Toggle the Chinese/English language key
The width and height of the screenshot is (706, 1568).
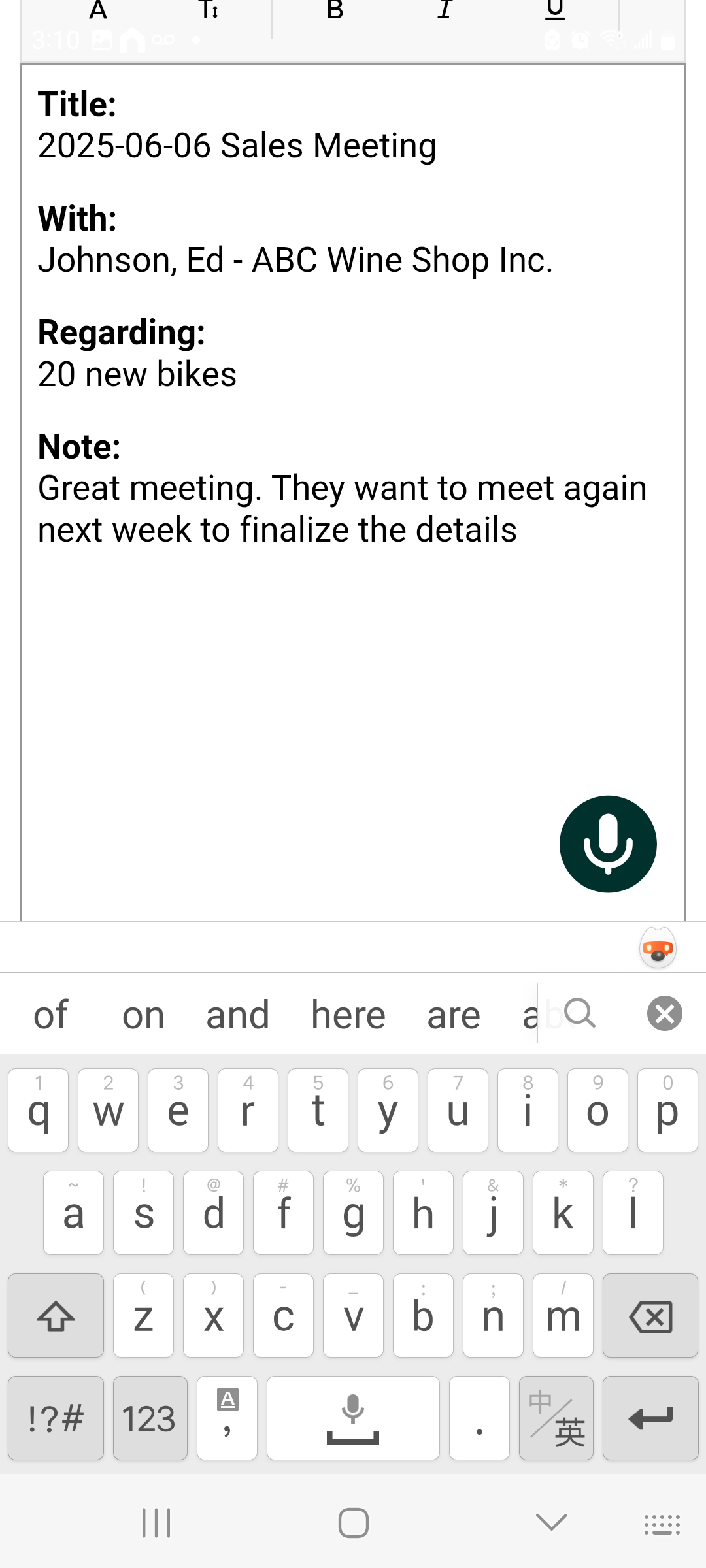click(556, 1418)
